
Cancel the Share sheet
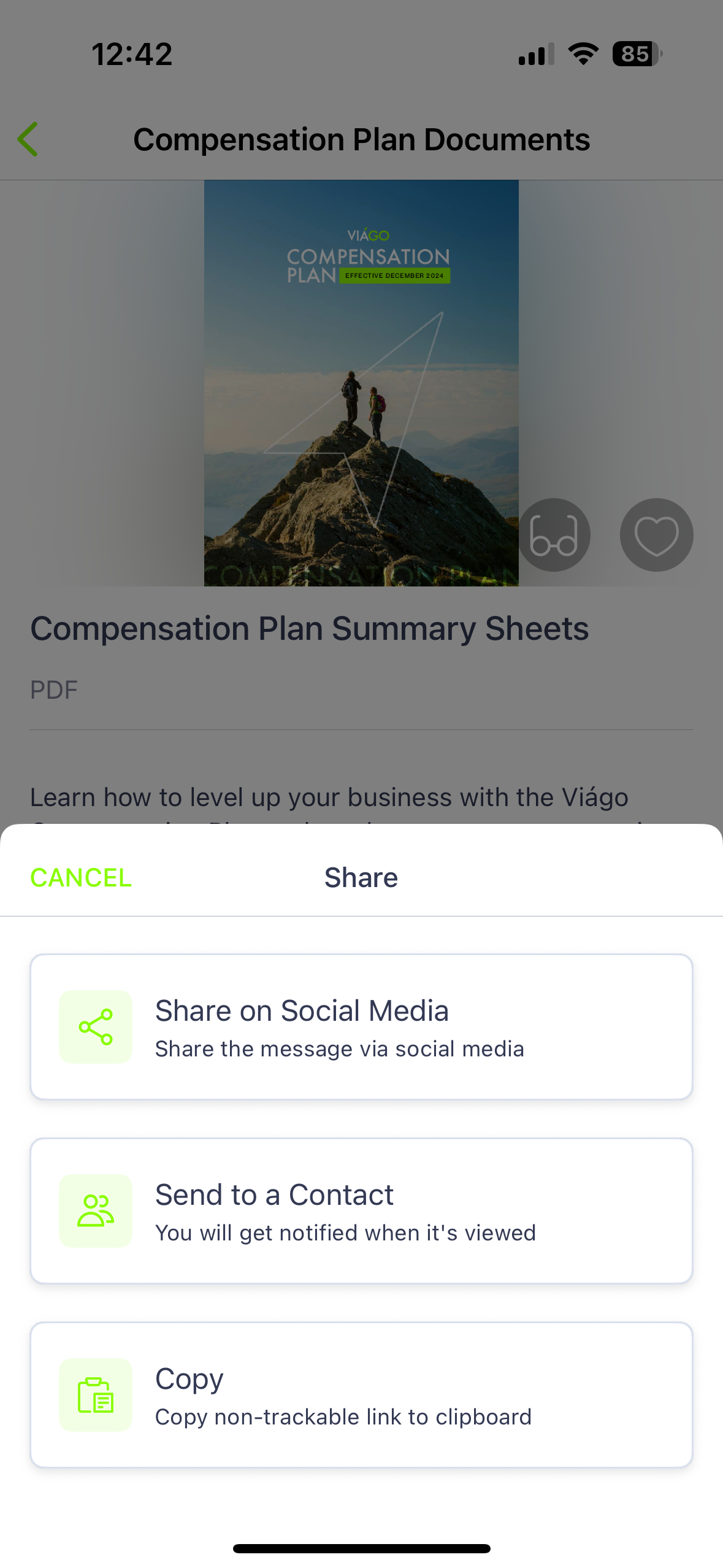[81, 877]
